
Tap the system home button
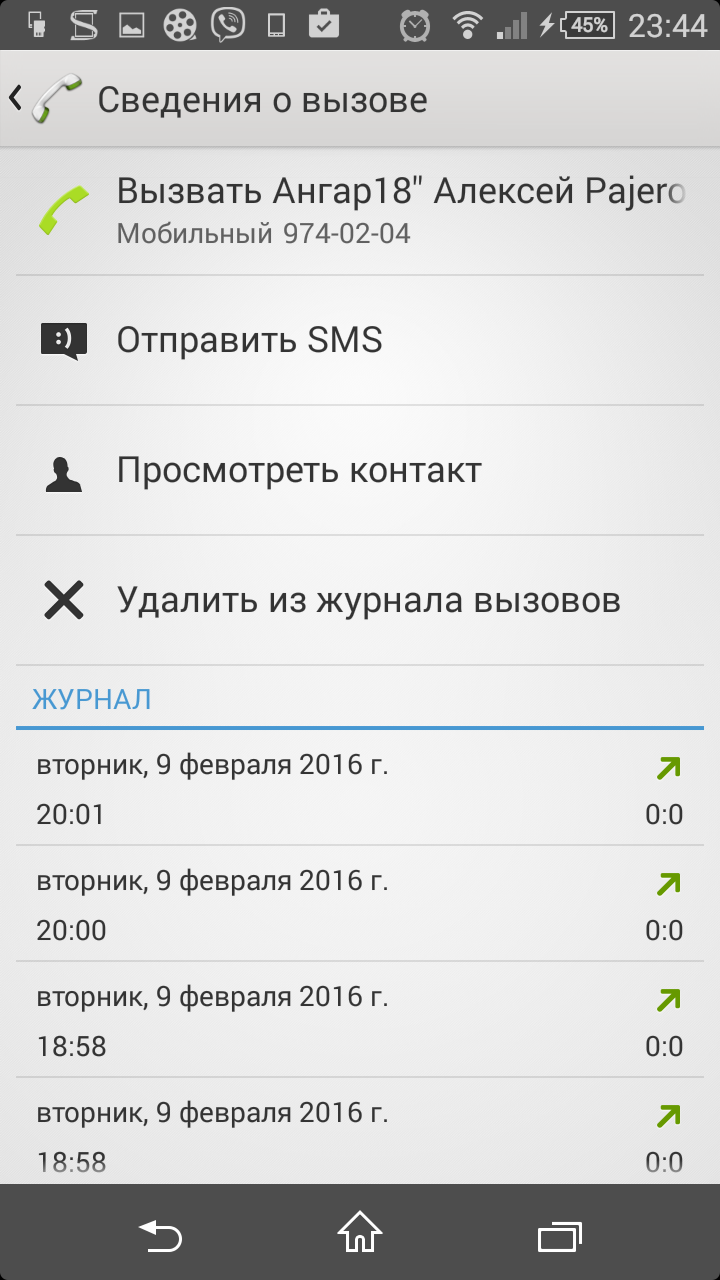click(x=360, y=1233)
